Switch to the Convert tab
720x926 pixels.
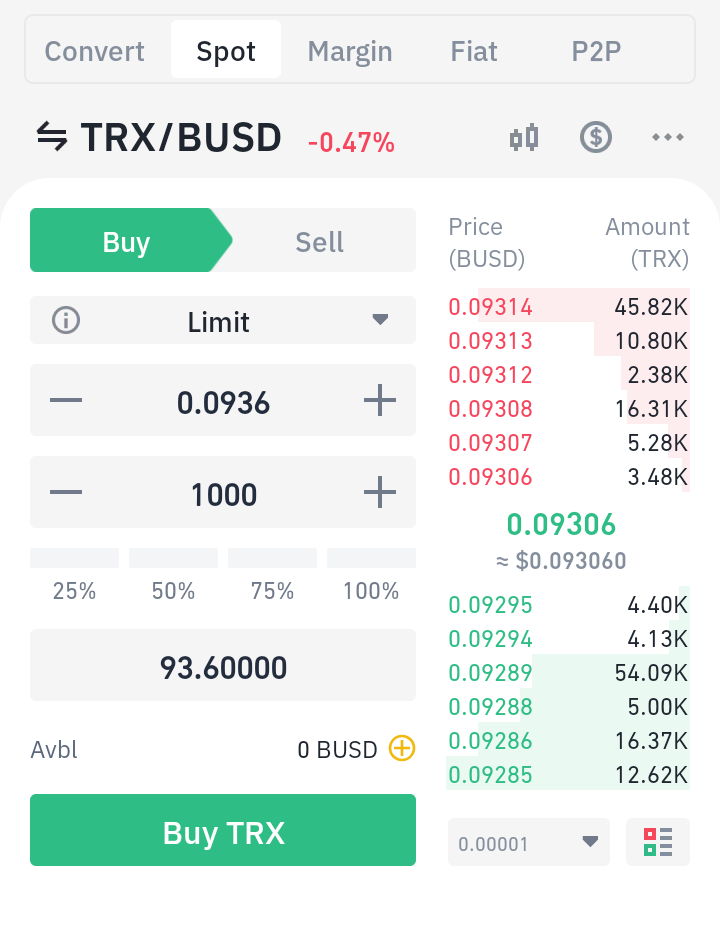(x=95, y=51)
